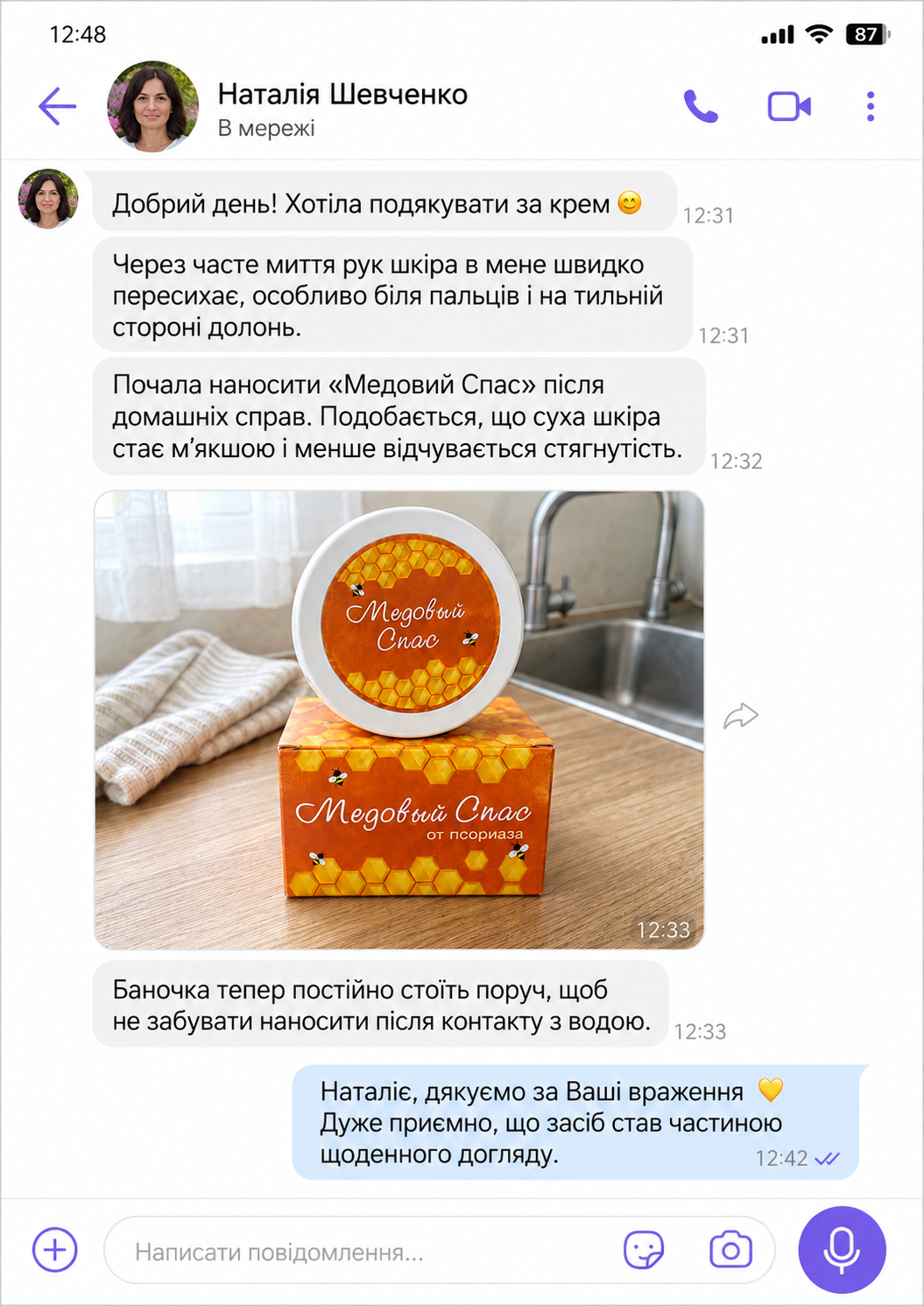
Task: Open Наталія Шевченко's profile photo in header
Action: click(x=152, y=107)
